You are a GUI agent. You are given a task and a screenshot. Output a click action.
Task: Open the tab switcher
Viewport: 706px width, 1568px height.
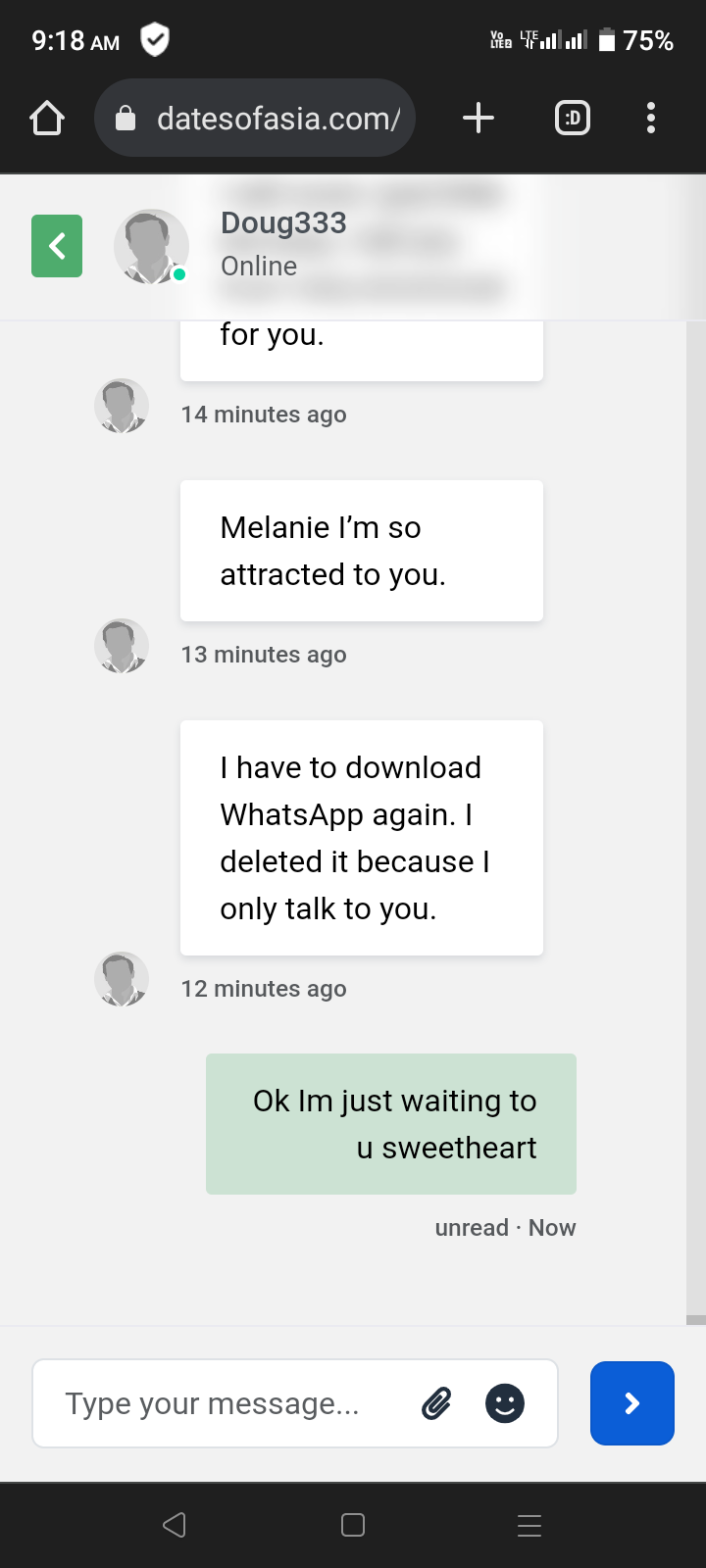[x=573, y=119]
